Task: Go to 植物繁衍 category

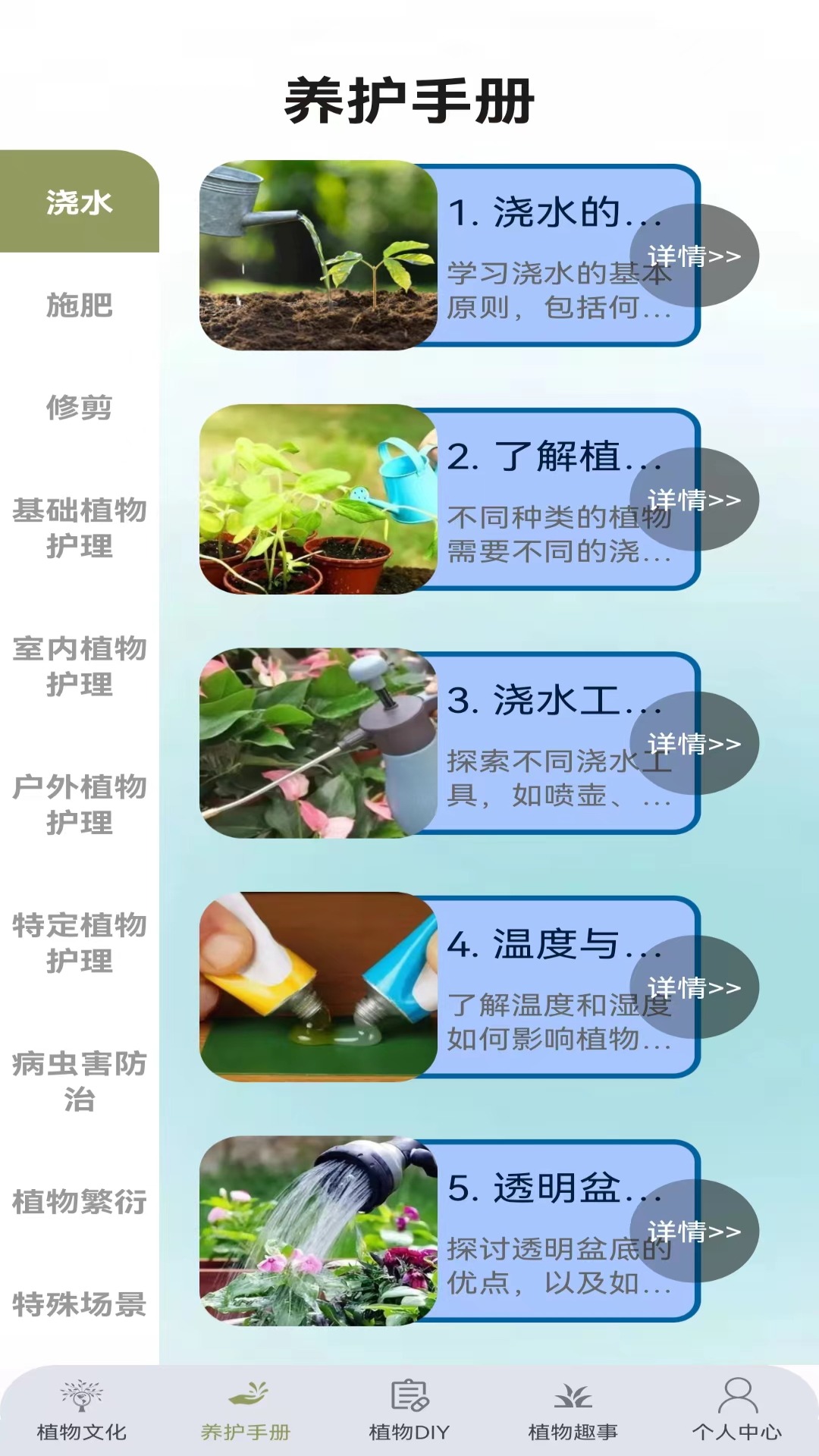Action: tap(80, 1202)
